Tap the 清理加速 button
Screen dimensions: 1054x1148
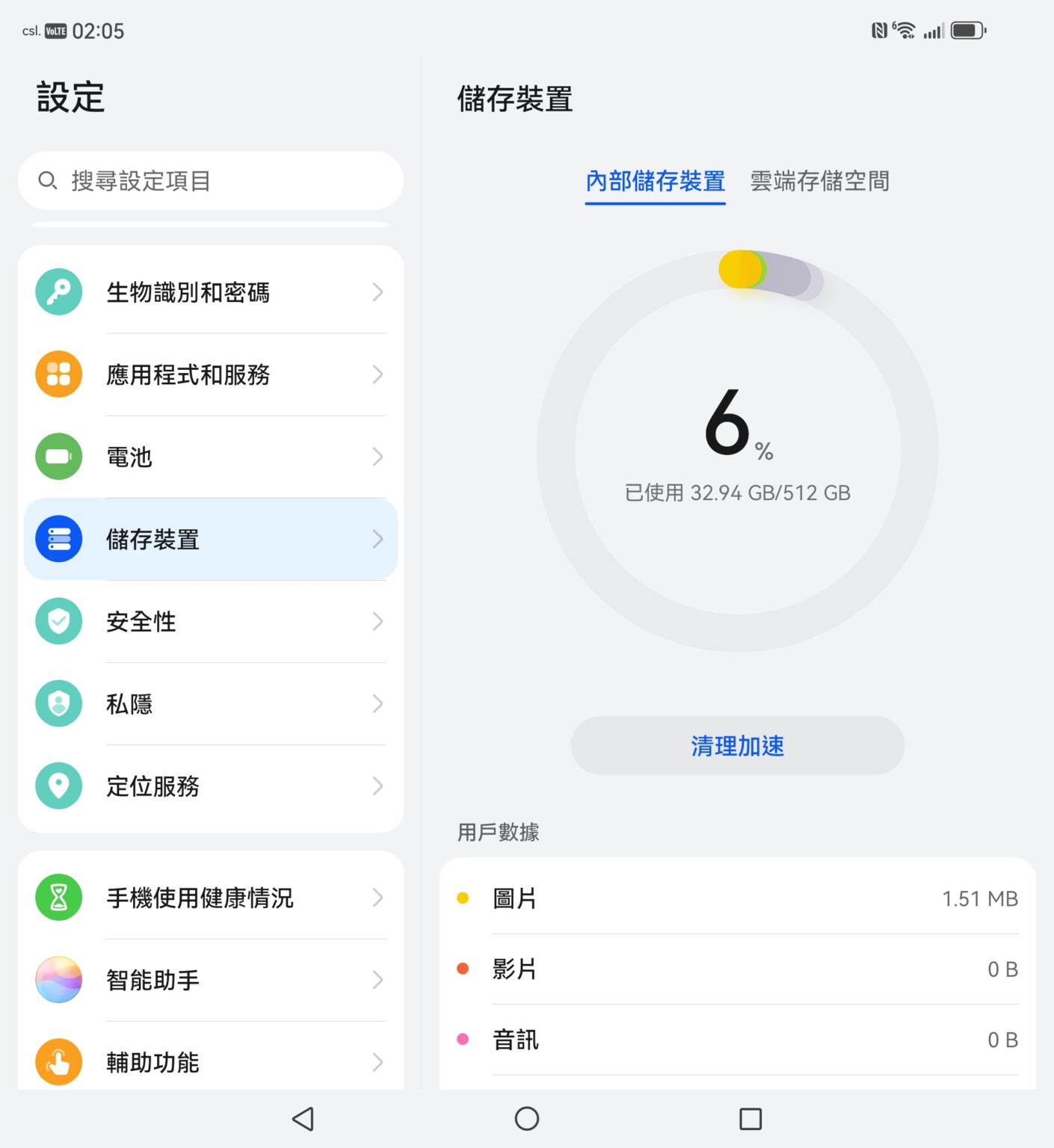pyautogui.click(x=737, y=745)
